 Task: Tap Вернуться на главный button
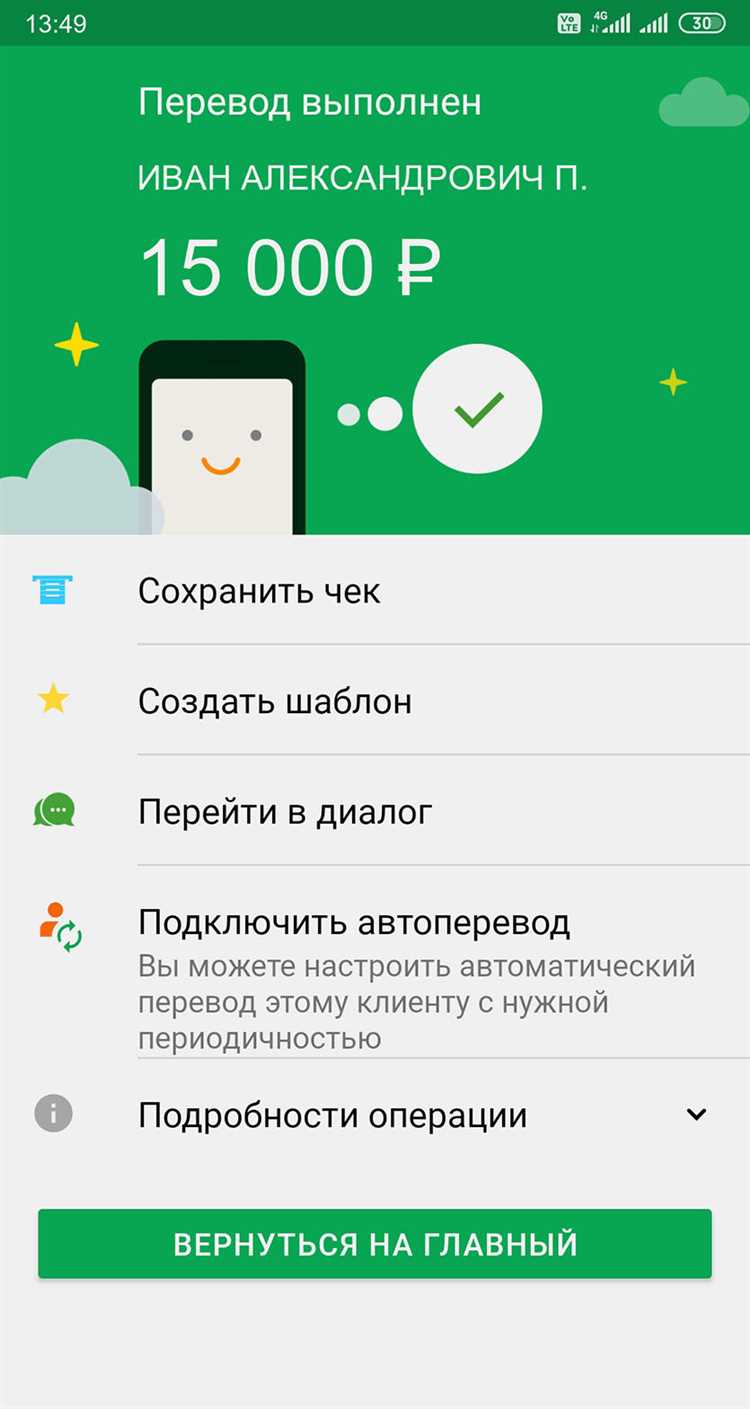coord(375,1244)
